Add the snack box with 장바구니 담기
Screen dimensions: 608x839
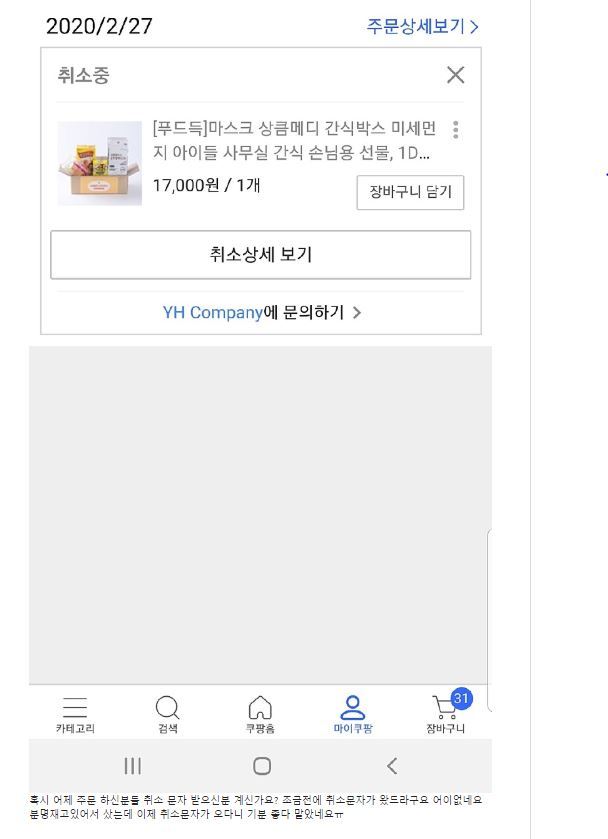click(410, 192)
